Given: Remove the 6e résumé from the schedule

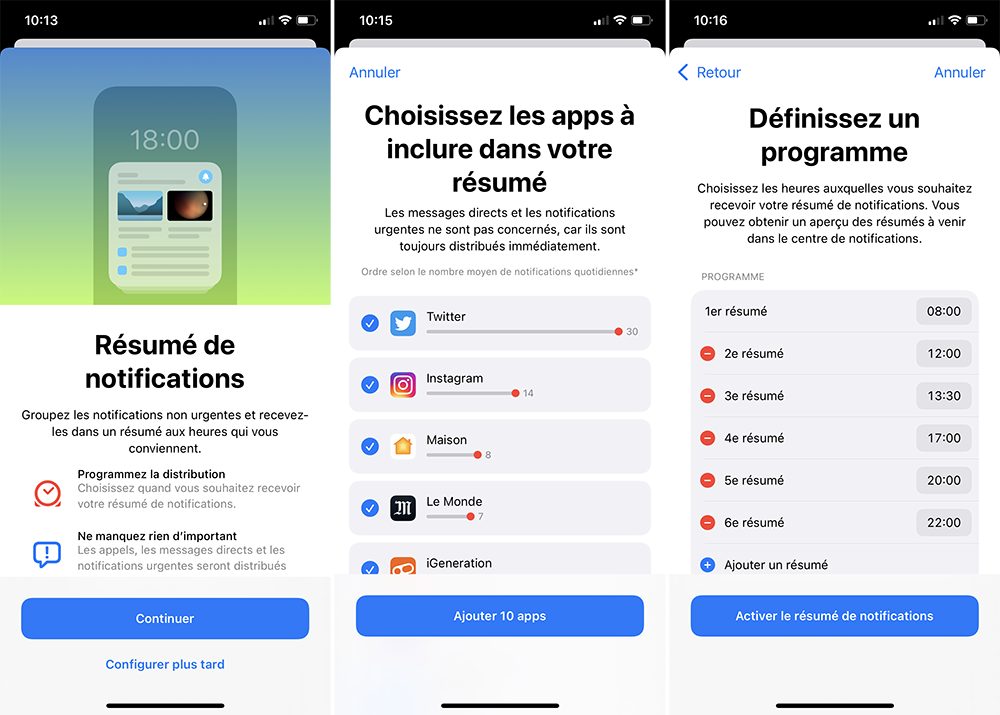Looking at the screenshot, I should click(x=708, y=522).
